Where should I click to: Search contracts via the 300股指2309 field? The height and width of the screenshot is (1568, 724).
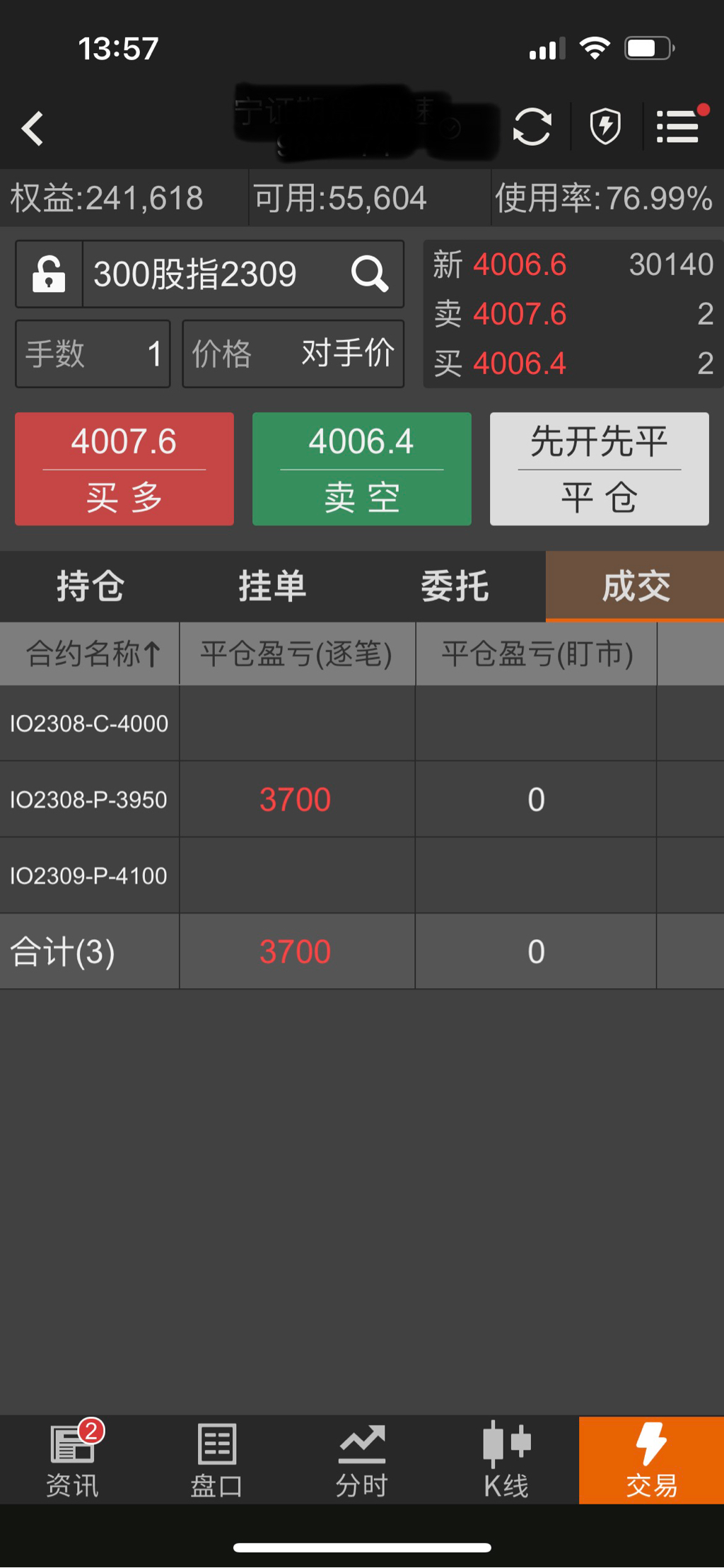coord(240,274)
